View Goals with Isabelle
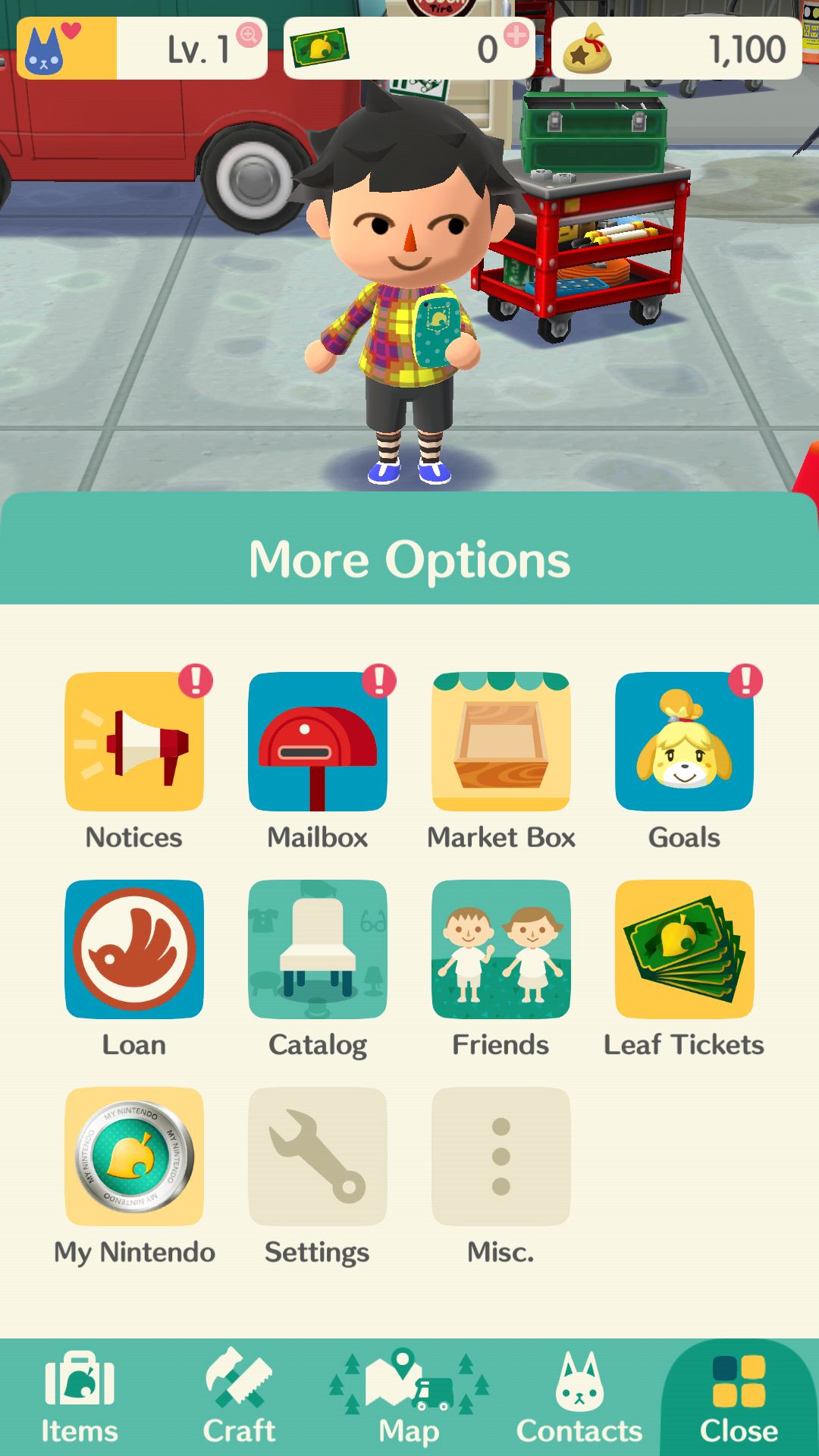Viewport: 819px width, 1456px height. click(x=684, y=742)
